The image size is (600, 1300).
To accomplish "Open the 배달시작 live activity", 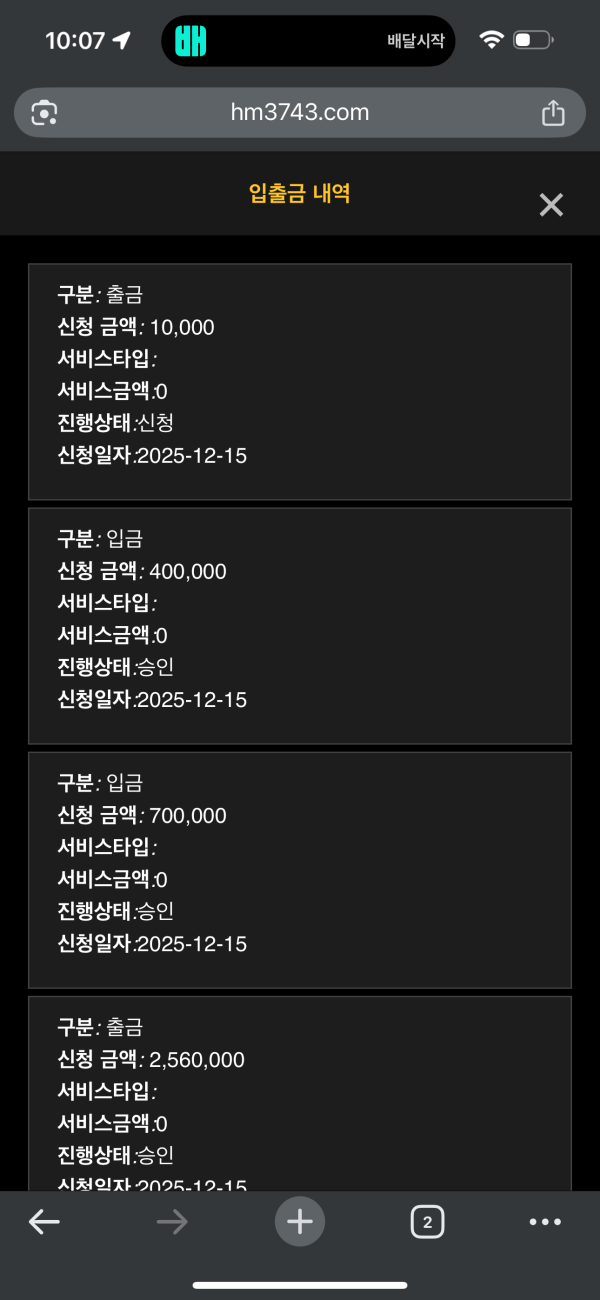I will pyautogui.click(x=308, y=41).
